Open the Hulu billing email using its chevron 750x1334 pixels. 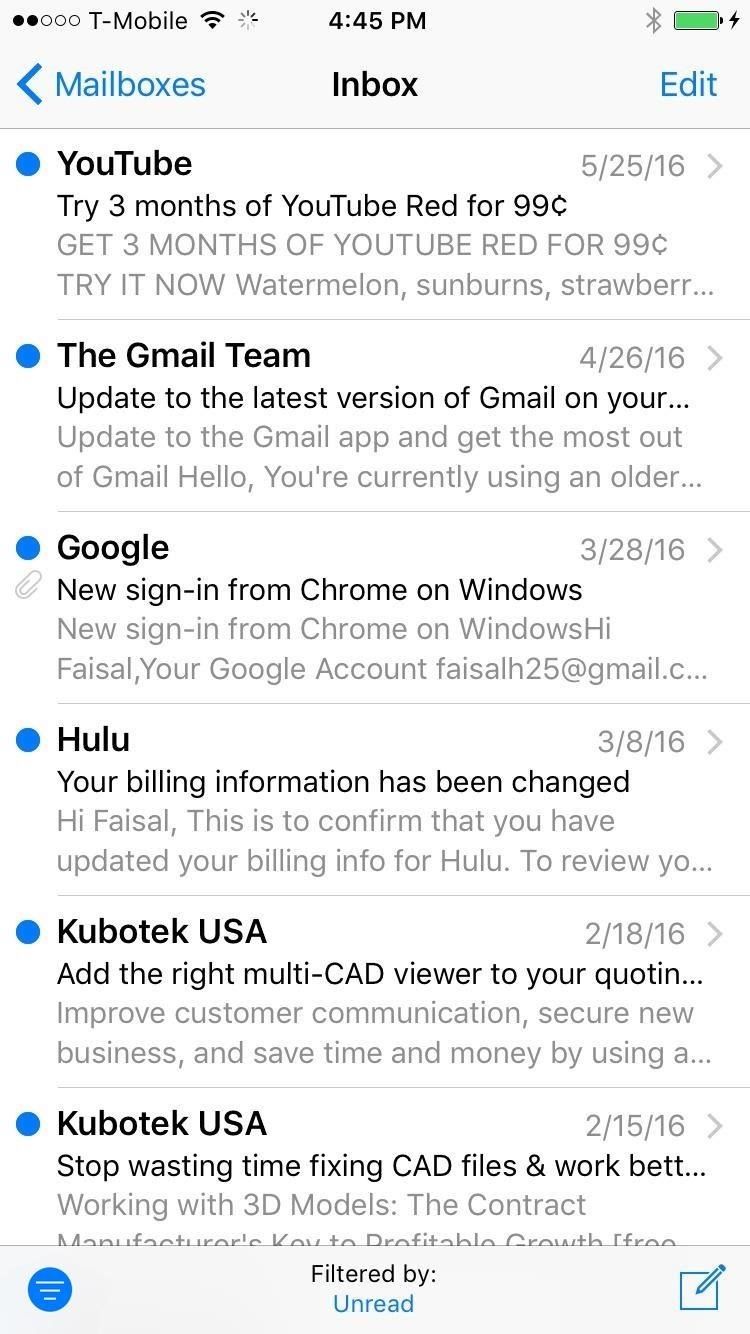pyautogui.click(x=716, y=742)
